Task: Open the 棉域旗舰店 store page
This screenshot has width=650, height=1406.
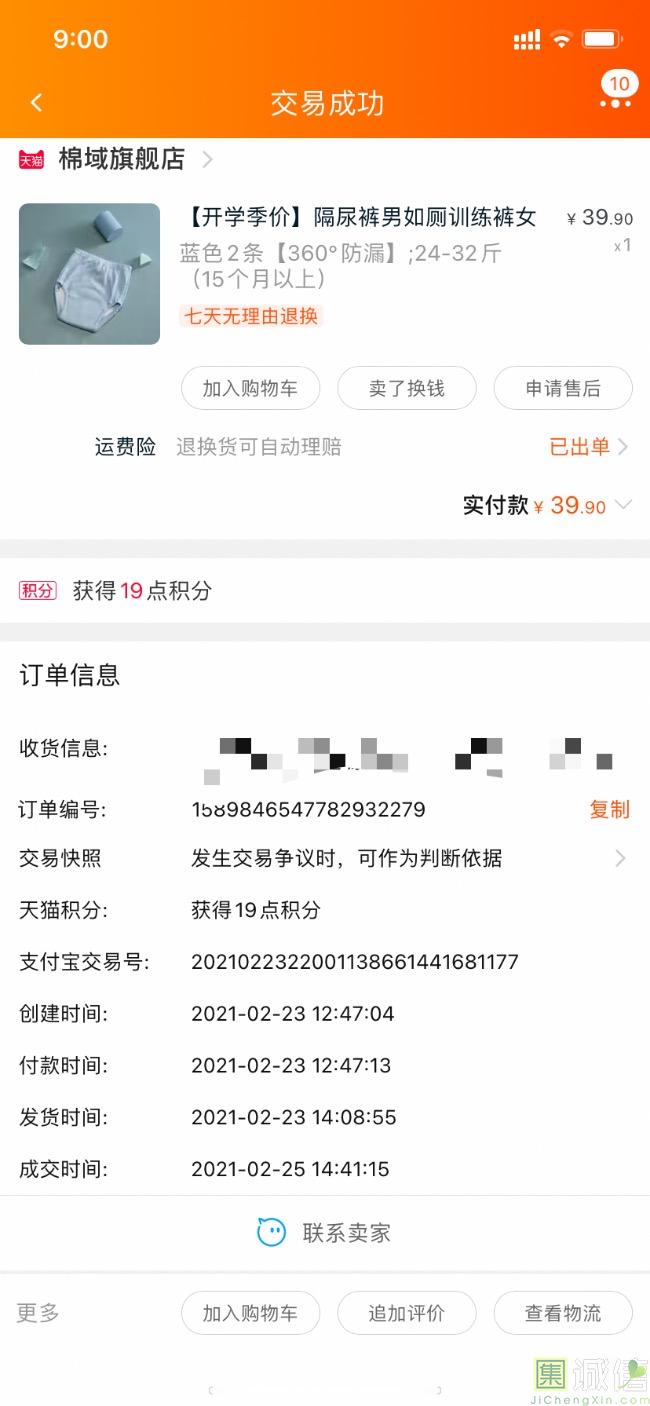Action: point(122,159)
